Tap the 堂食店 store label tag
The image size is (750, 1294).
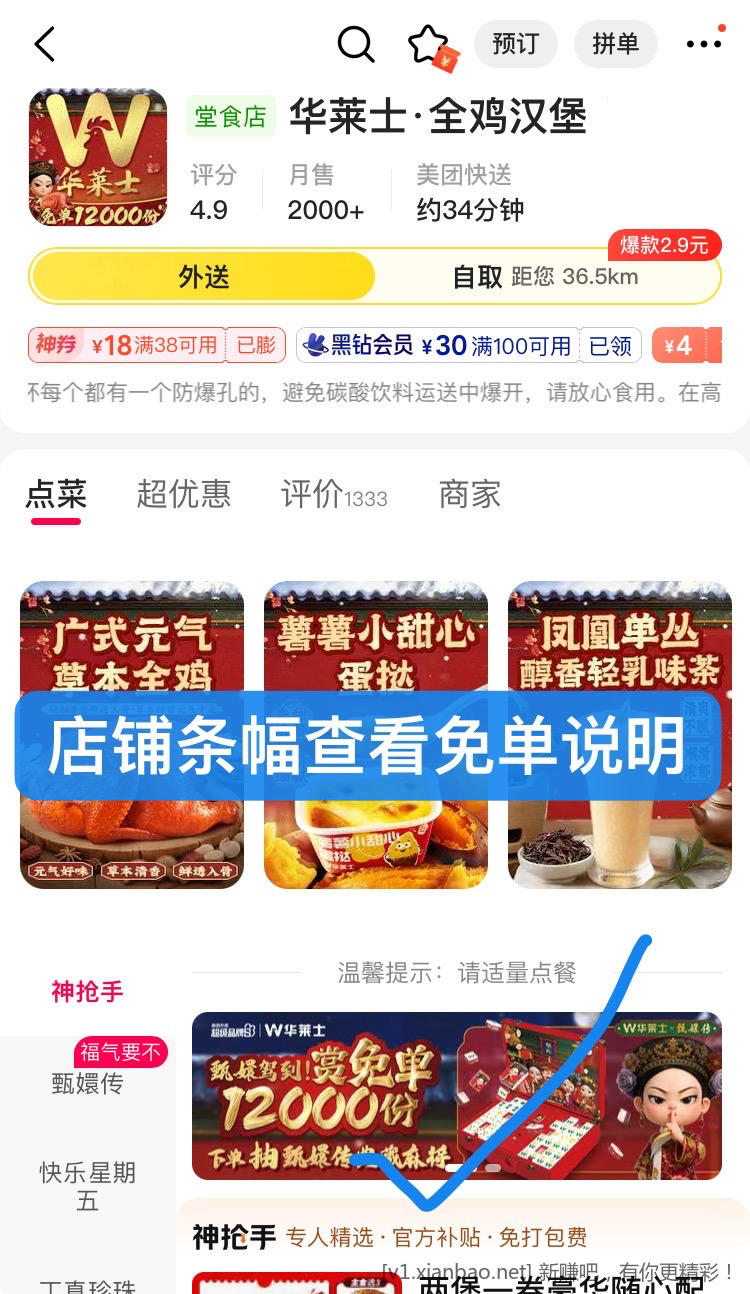pos(231,117)
